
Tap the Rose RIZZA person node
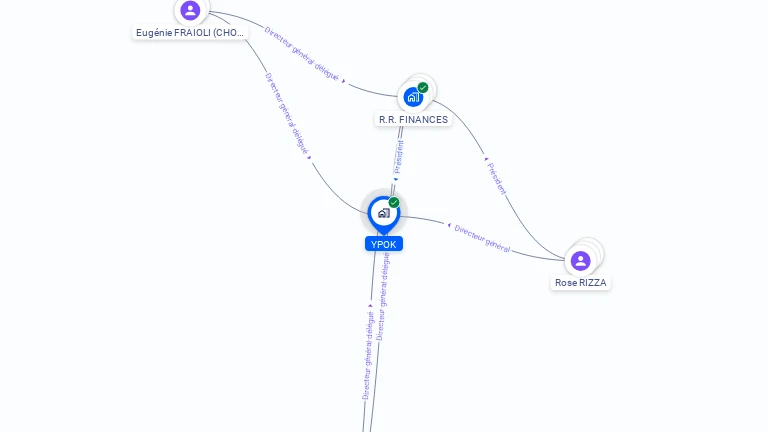[581, 261]
